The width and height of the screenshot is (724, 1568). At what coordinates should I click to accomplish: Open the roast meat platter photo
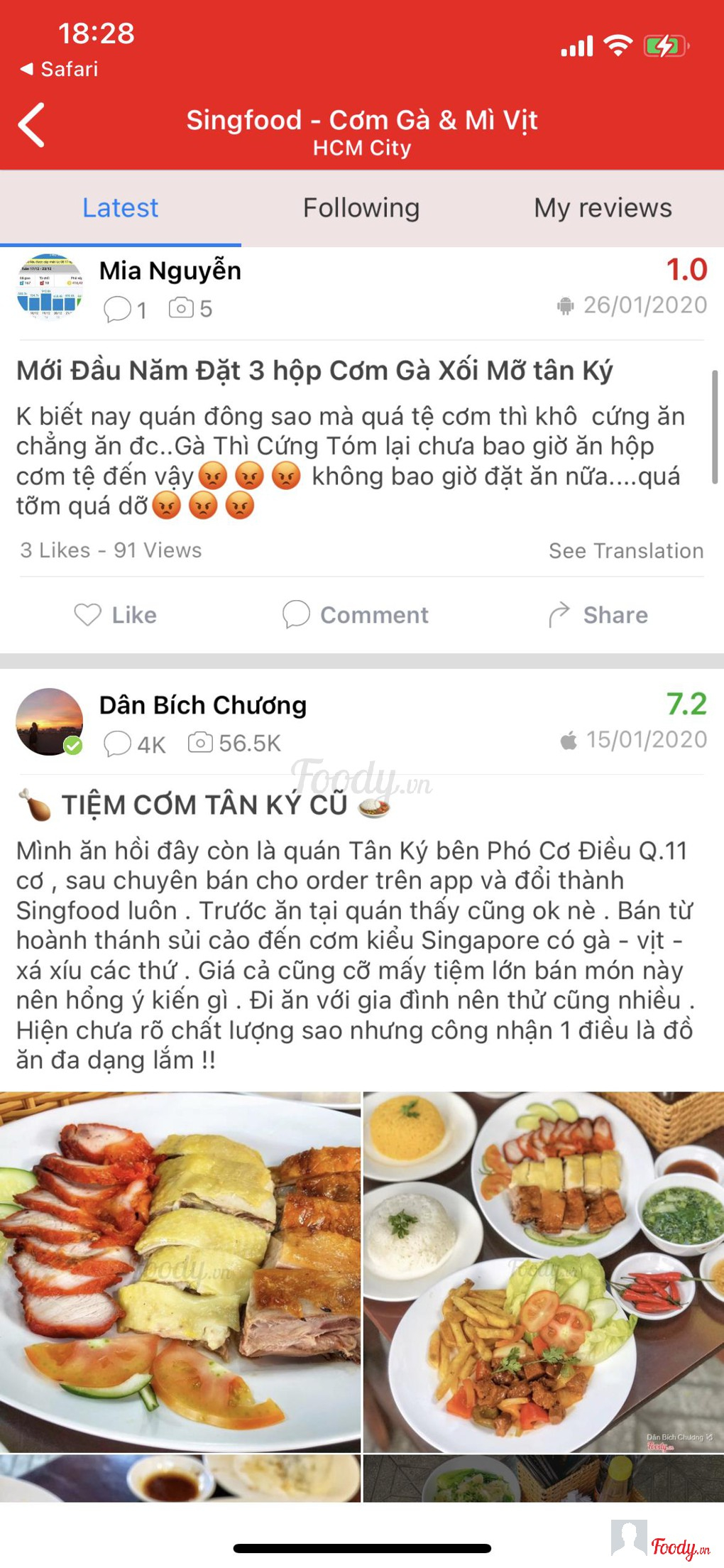click(x=180, y=1271)
